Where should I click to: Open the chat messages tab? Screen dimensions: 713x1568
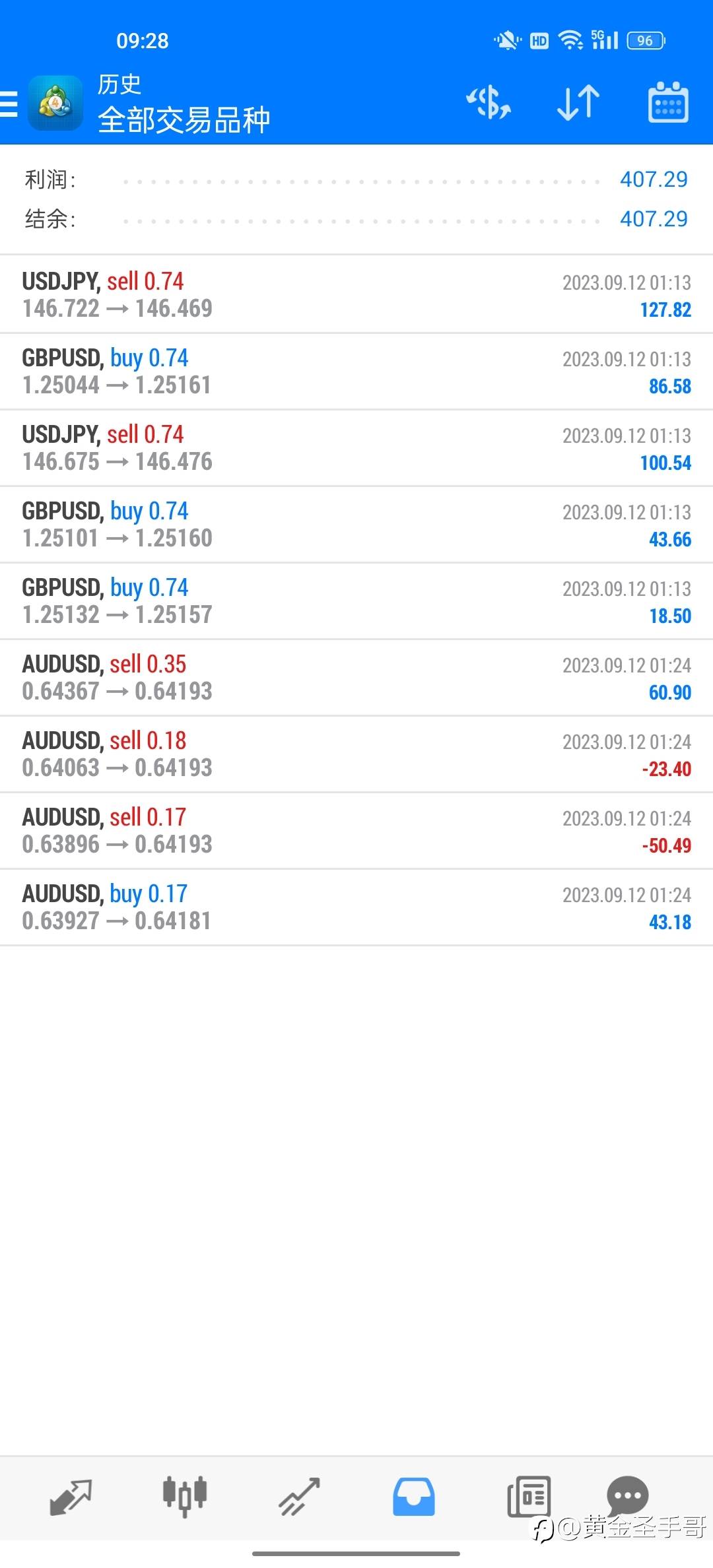627,1495
